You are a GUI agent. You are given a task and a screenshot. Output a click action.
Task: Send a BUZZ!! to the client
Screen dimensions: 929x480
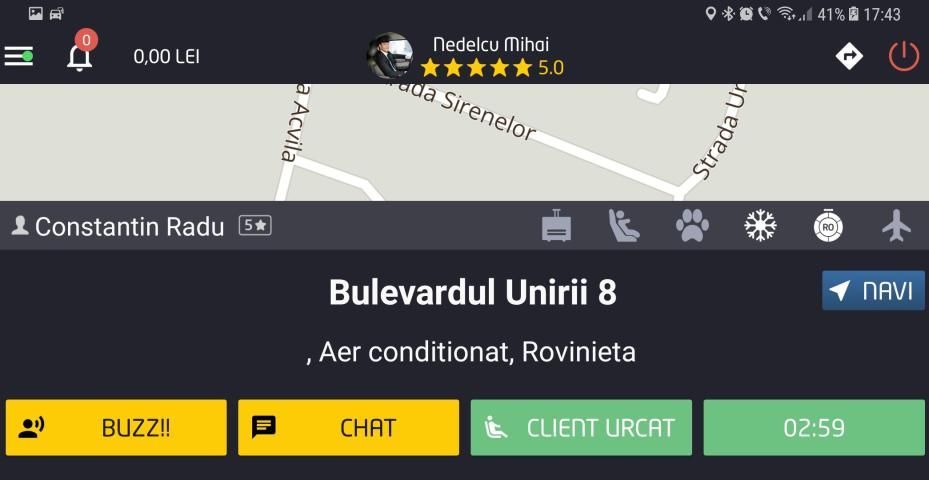click(116, 428)
